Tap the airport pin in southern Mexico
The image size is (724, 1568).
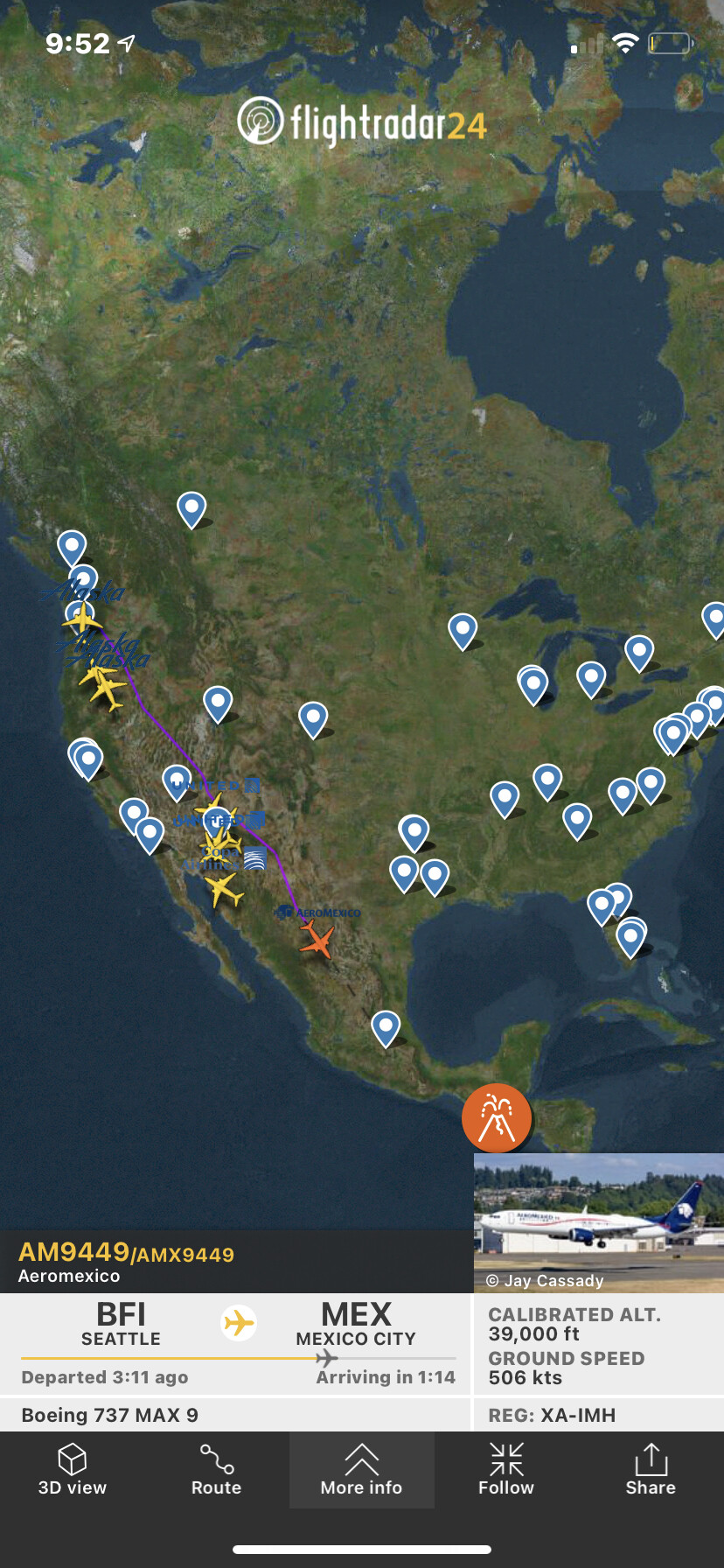386,1025
